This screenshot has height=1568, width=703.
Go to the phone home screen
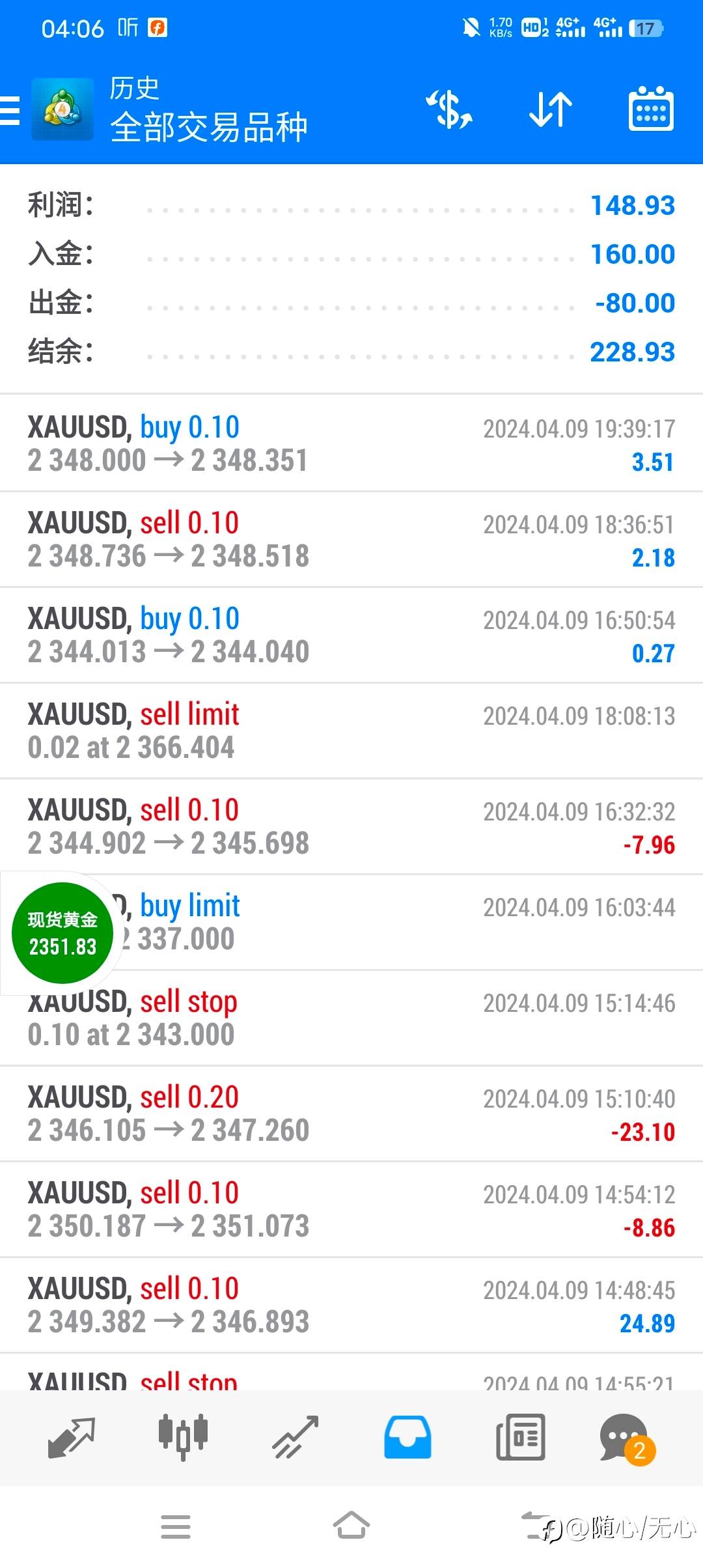(351, 1526)
